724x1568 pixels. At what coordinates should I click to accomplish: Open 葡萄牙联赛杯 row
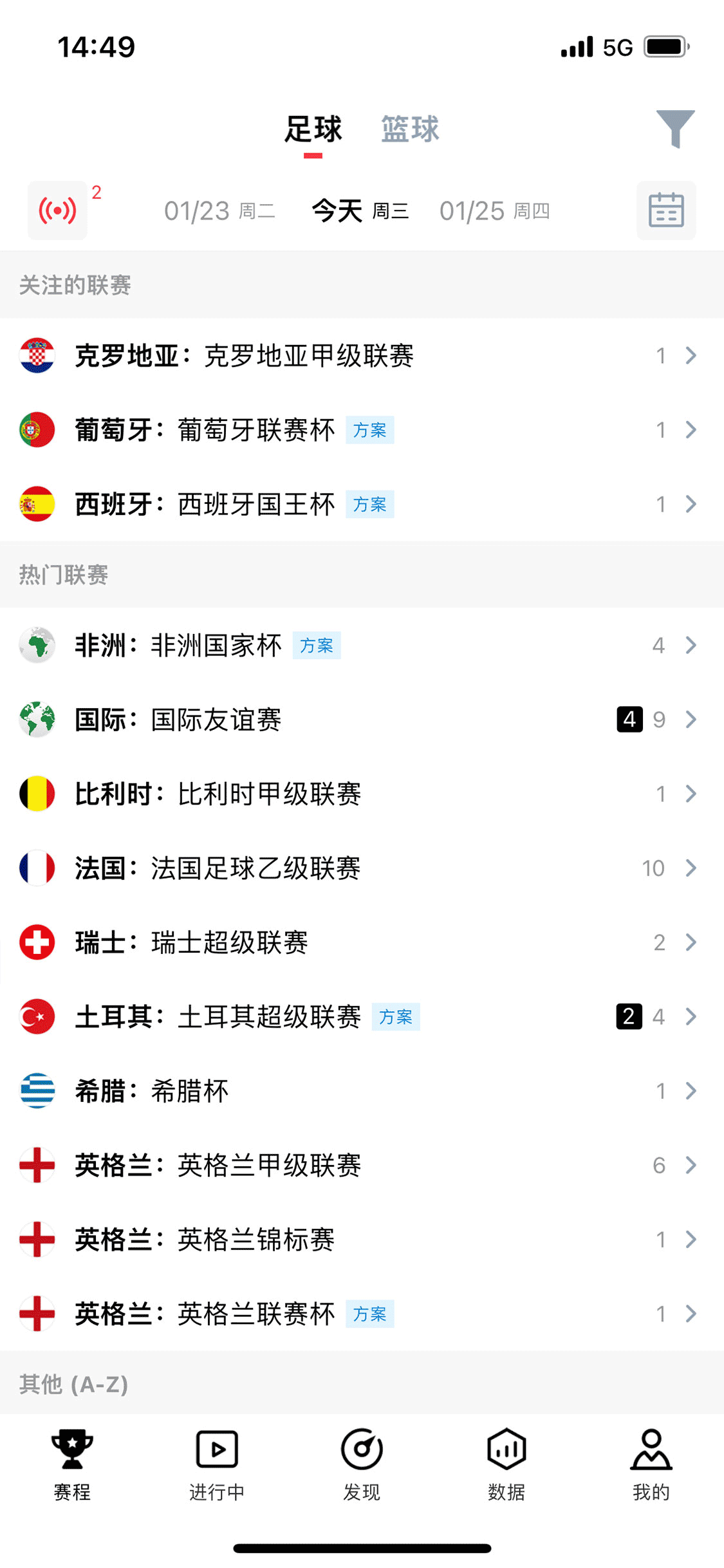coord(360,429)
